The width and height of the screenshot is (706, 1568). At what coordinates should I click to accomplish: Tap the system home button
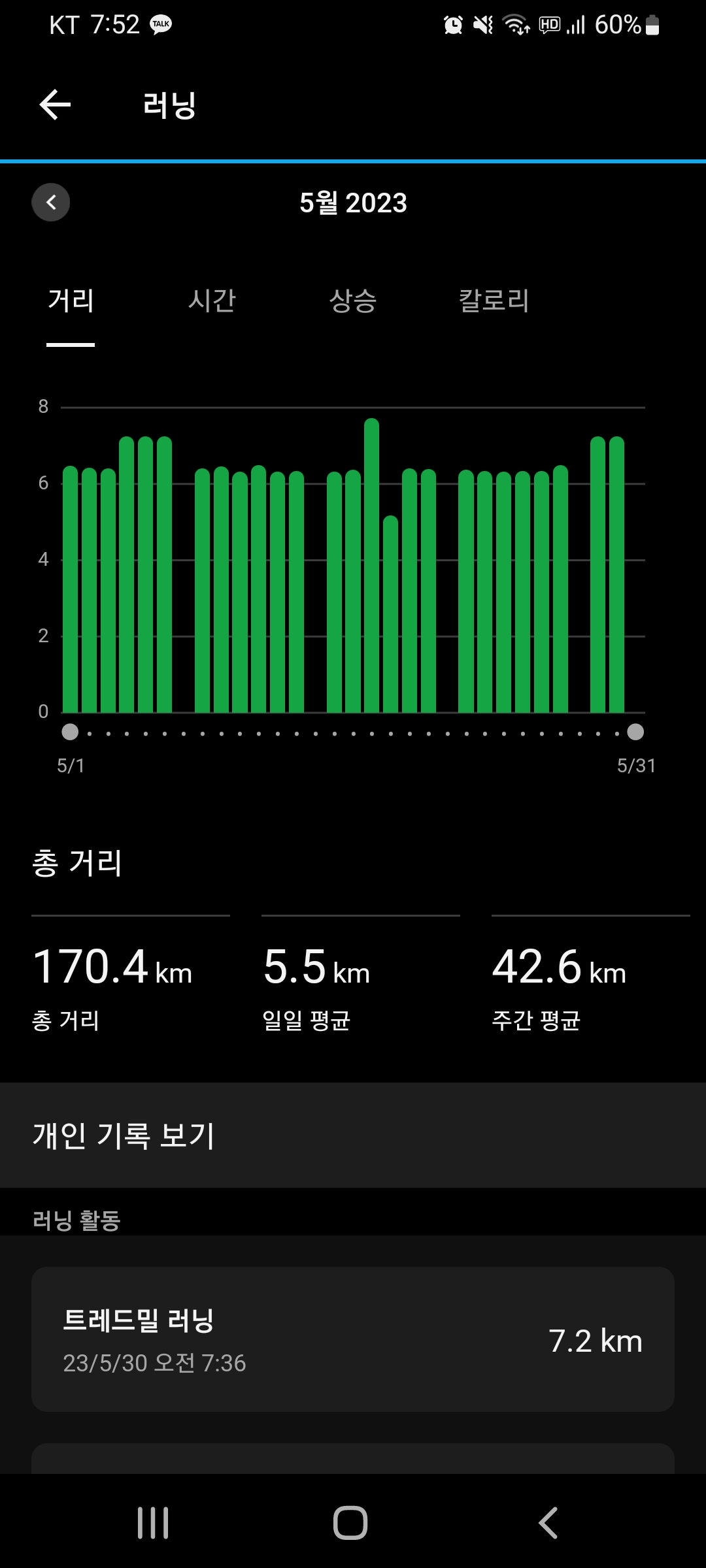click(350, 1523)
